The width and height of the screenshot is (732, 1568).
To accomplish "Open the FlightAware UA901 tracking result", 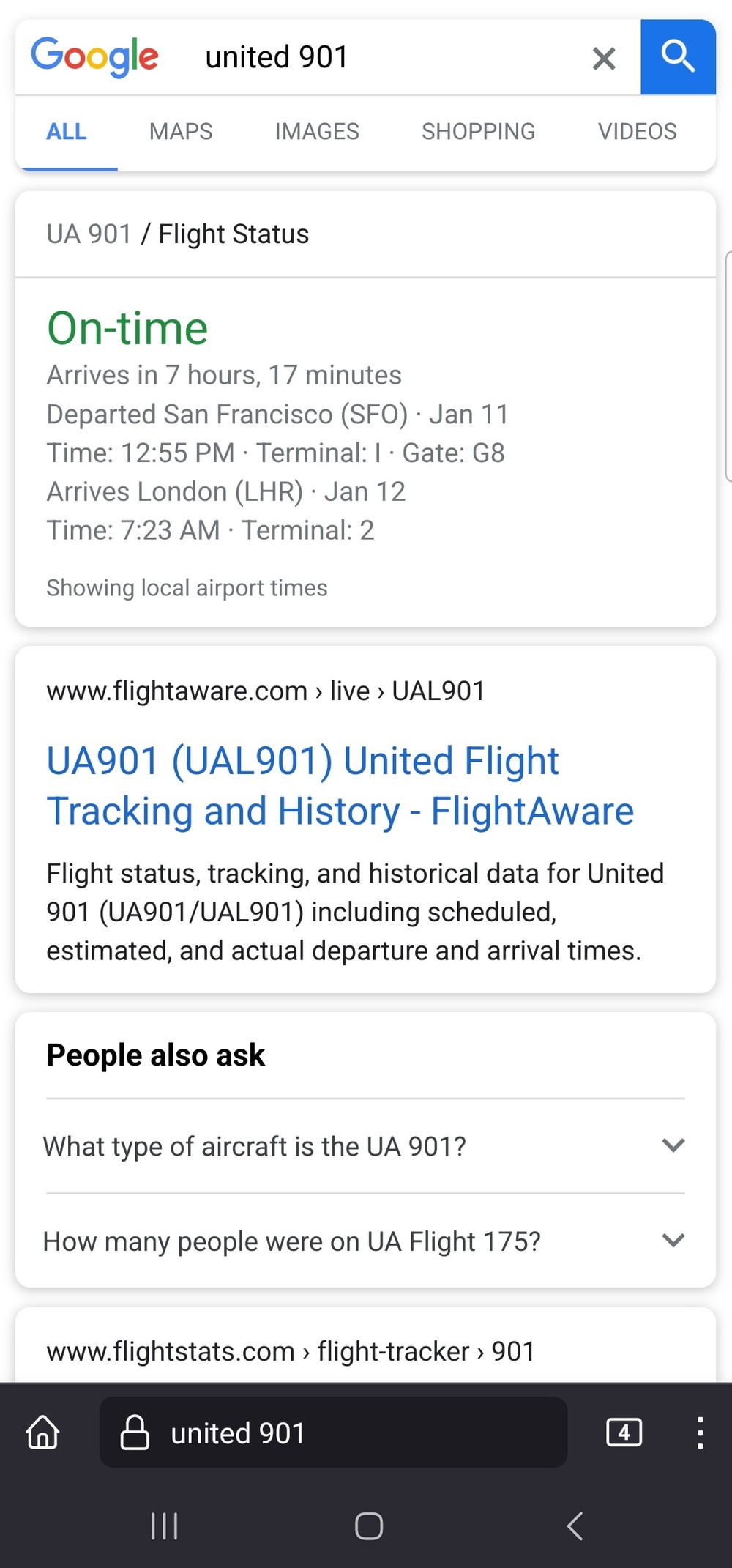I will 340,786.
